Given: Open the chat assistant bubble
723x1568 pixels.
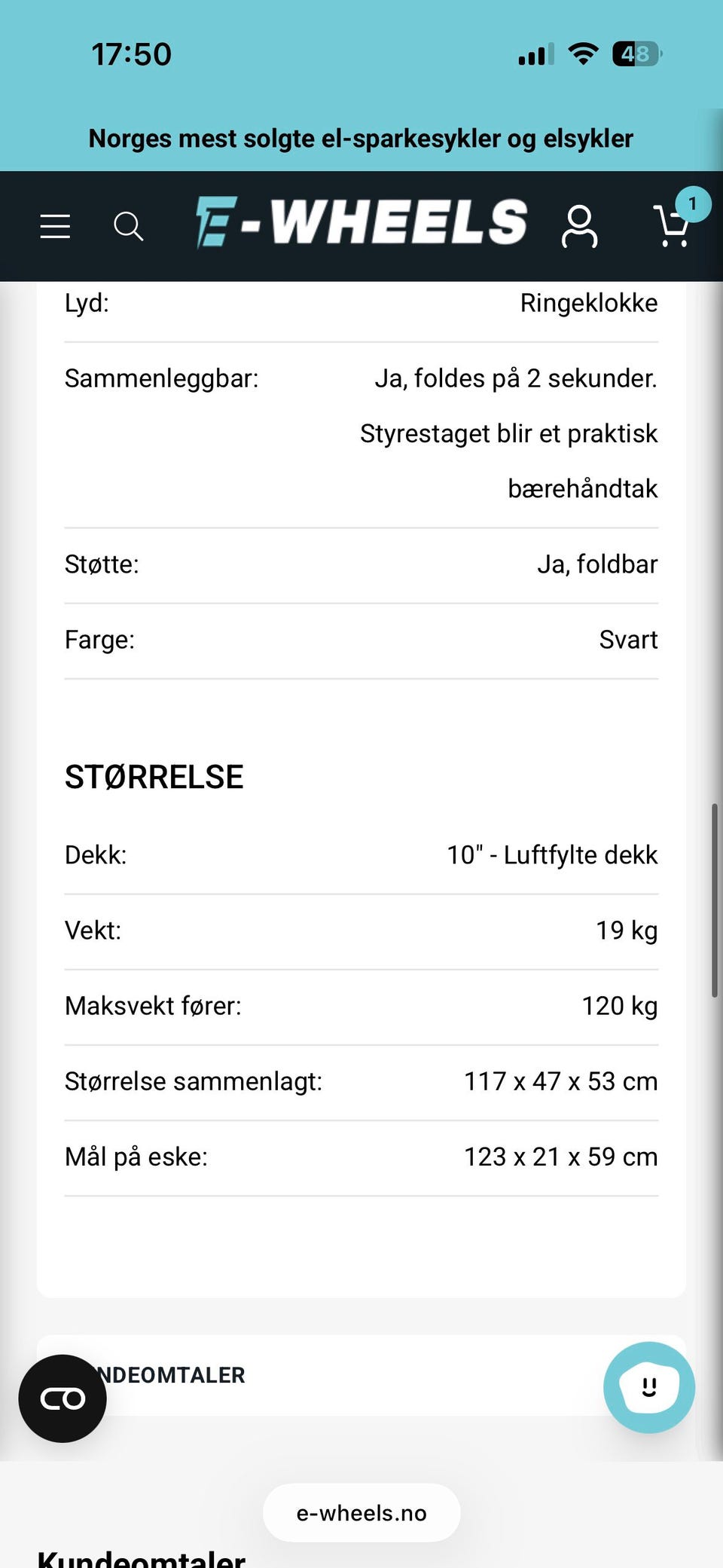Looking at the screenshot, I should point(649,1387).
